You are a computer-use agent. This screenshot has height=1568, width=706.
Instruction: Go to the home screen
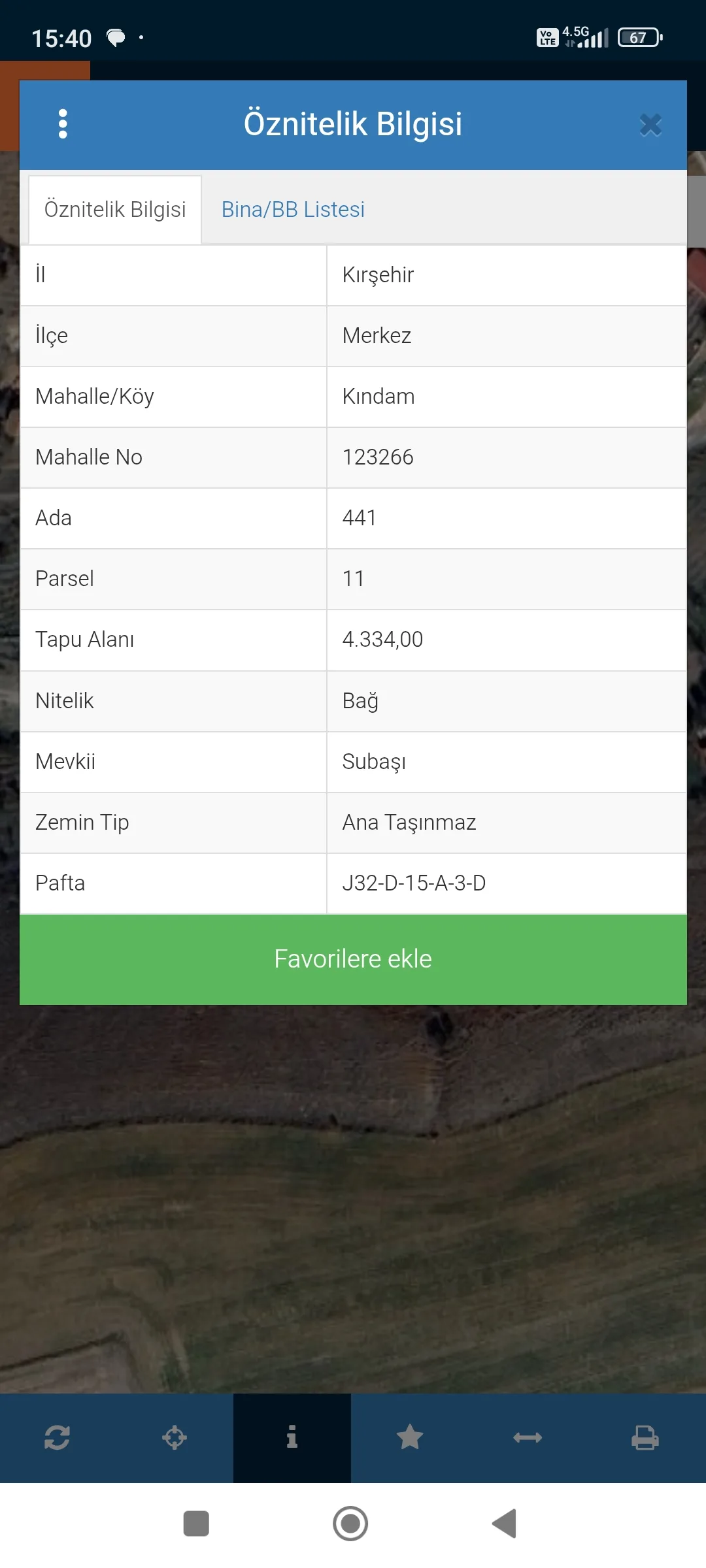point(350,1524)
